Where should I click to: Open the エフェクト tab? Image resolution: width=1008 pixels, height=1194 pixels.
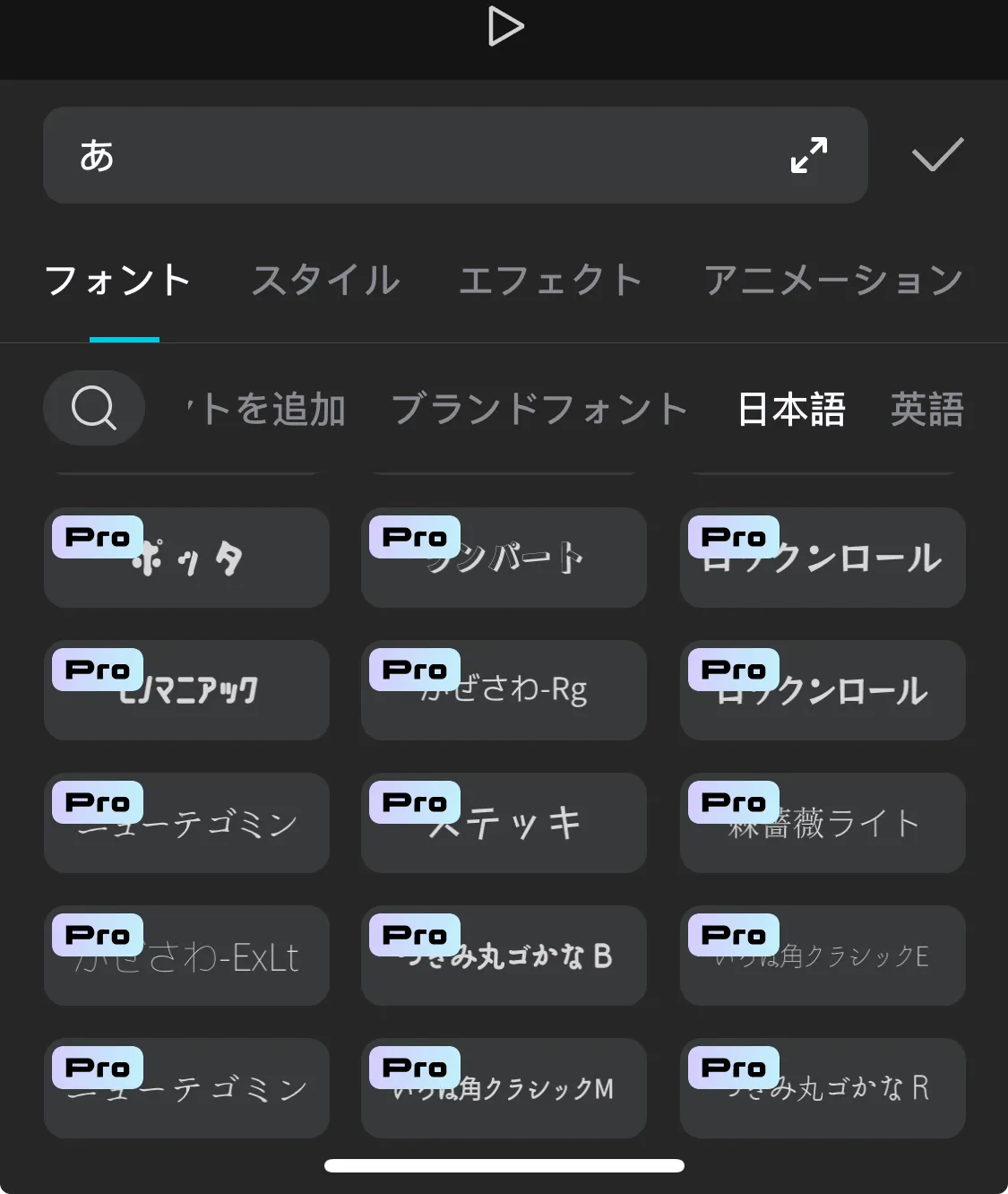coord(550,281)
